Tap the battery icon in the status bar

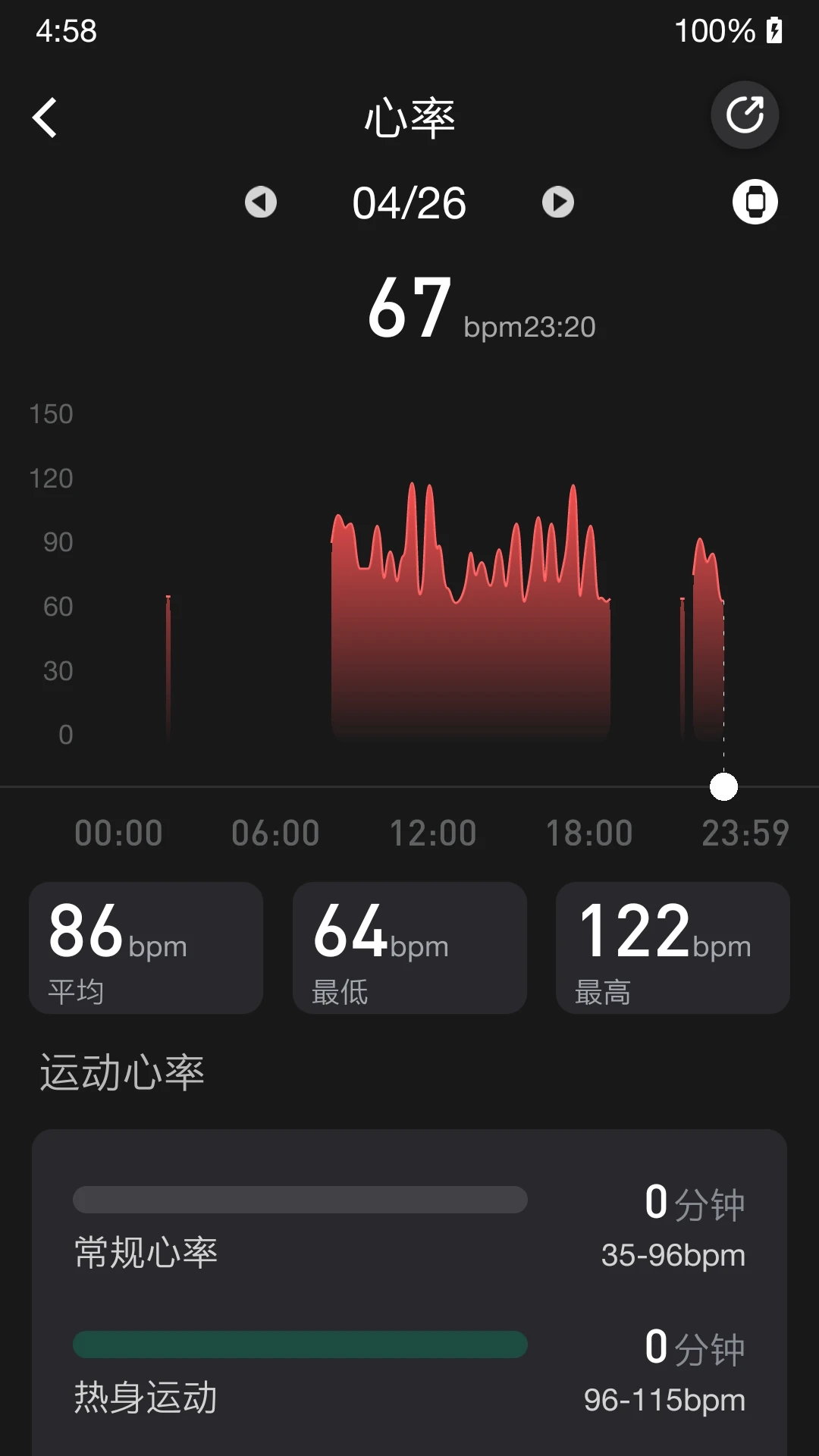point(775,30)
